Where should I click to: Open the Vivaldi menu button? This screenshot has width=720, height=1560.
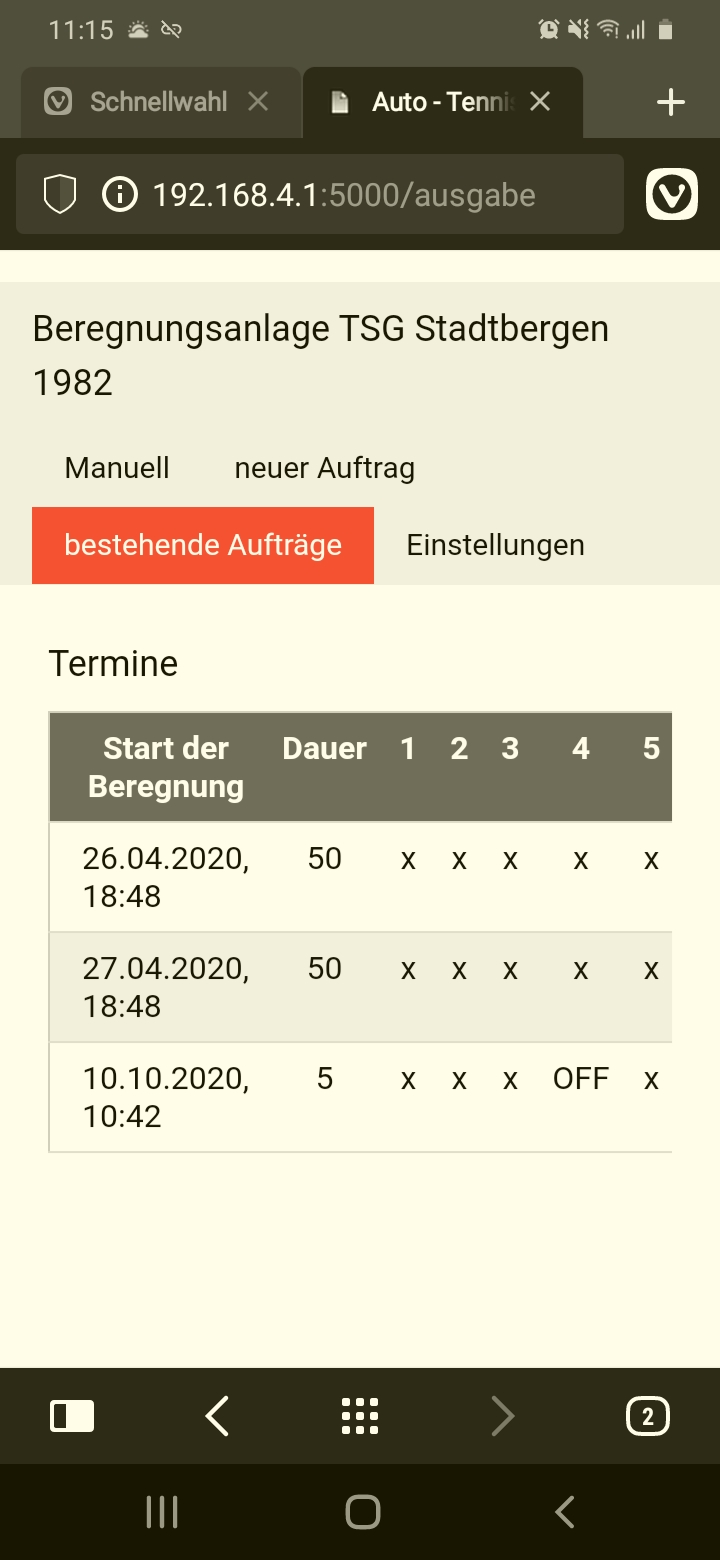671,194
